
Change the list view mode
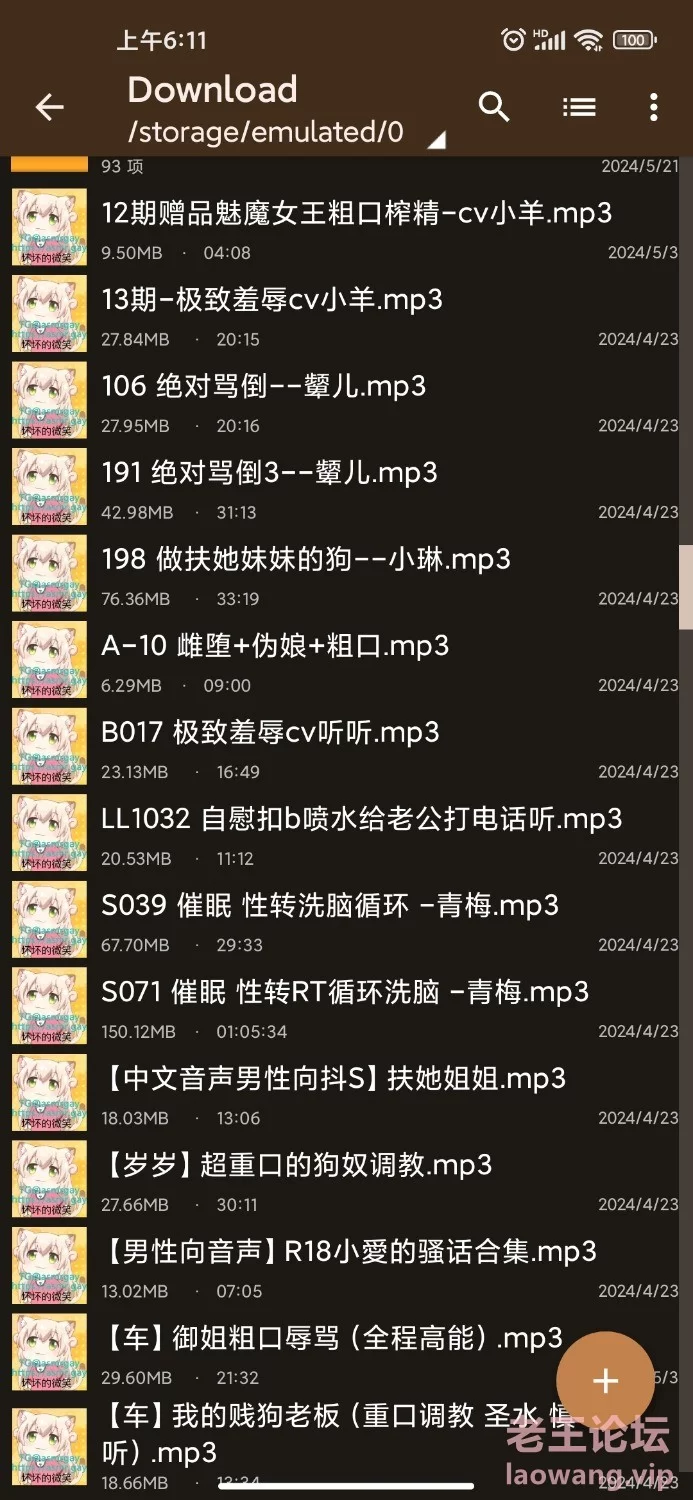(x=579, y=107)
